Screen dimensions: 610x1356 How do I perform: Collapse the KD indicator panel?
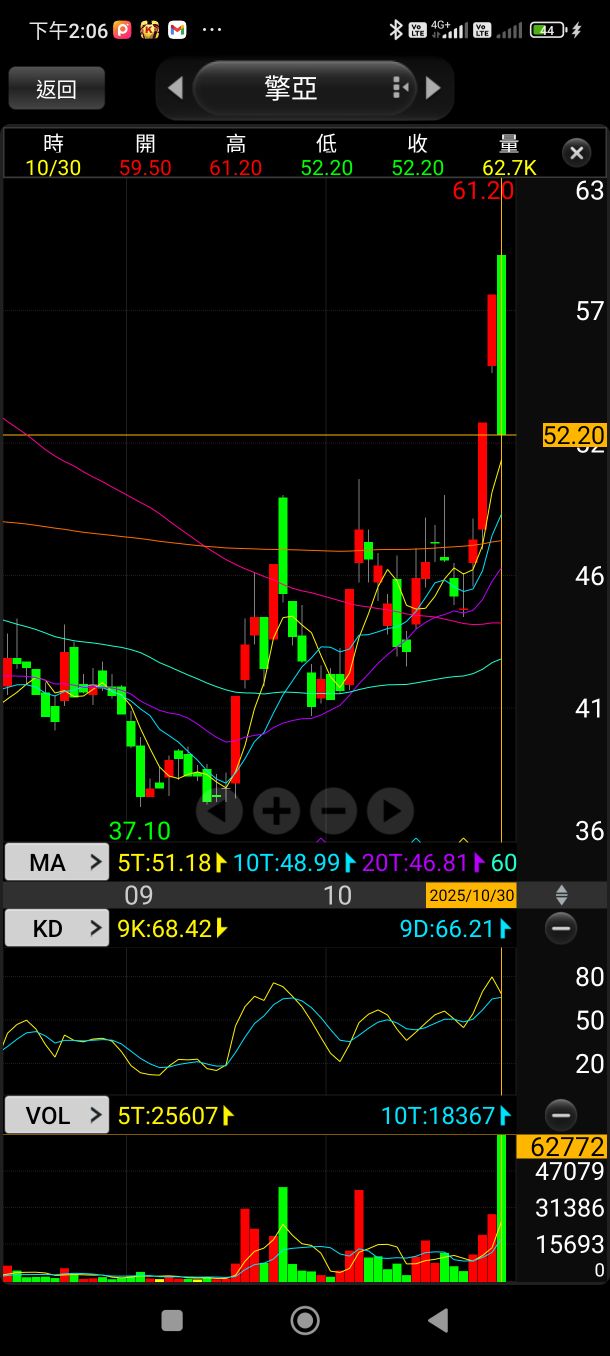pos(561,929)
